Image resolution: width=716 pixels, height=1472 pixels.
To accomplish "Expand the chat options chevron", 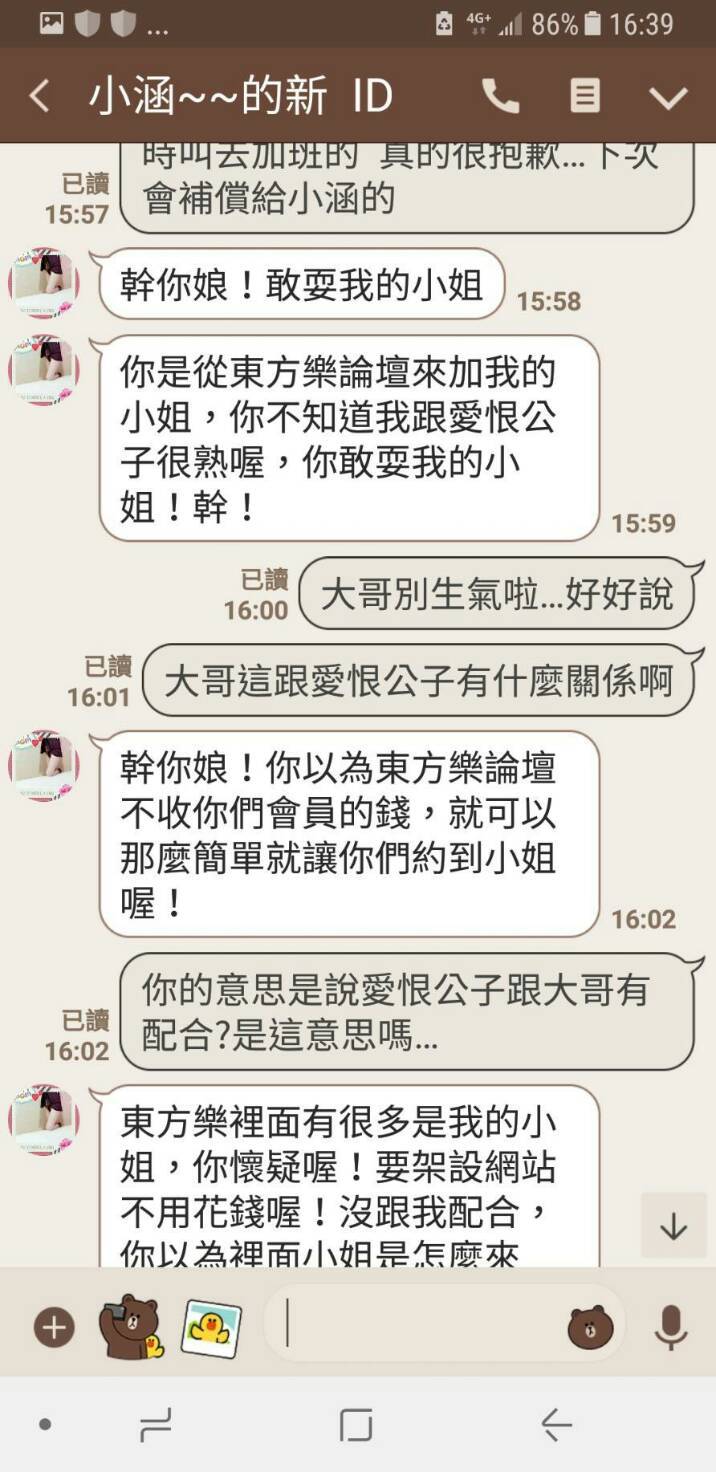I will click(668, 97).
